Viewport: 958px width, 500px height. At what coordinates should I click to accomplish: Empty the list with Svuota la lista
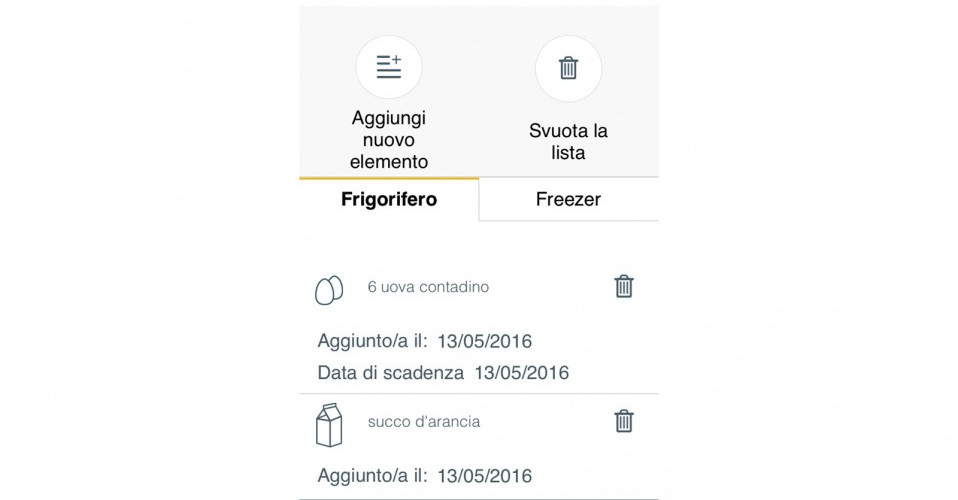click(x=568, y=68)
